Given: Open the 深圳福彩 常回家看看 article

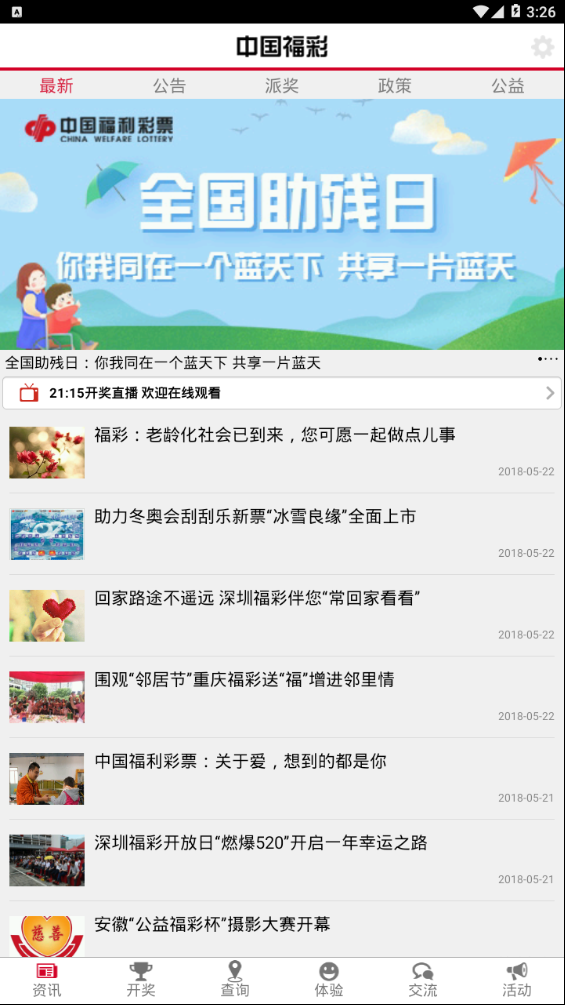Looking at the screenshot, I should pos(282,615).
